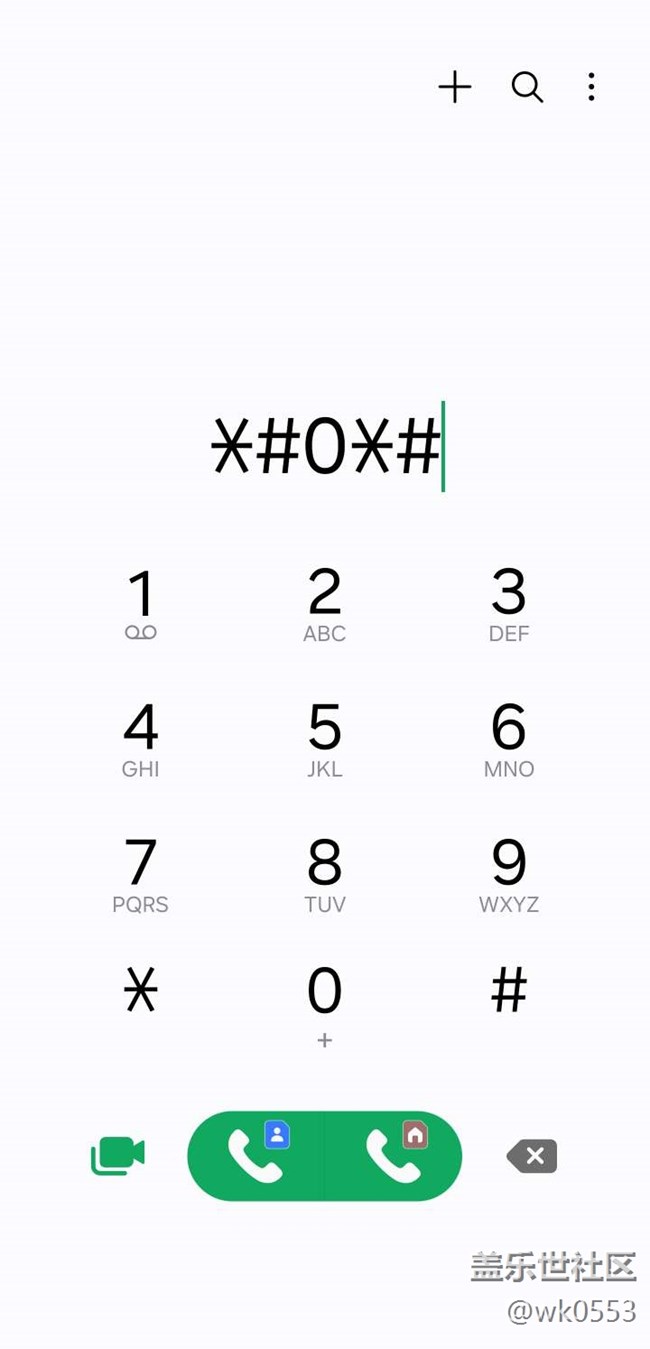Open the search magnifier icon
Viewport: 650px width, 1349px height.
(527, 87)
